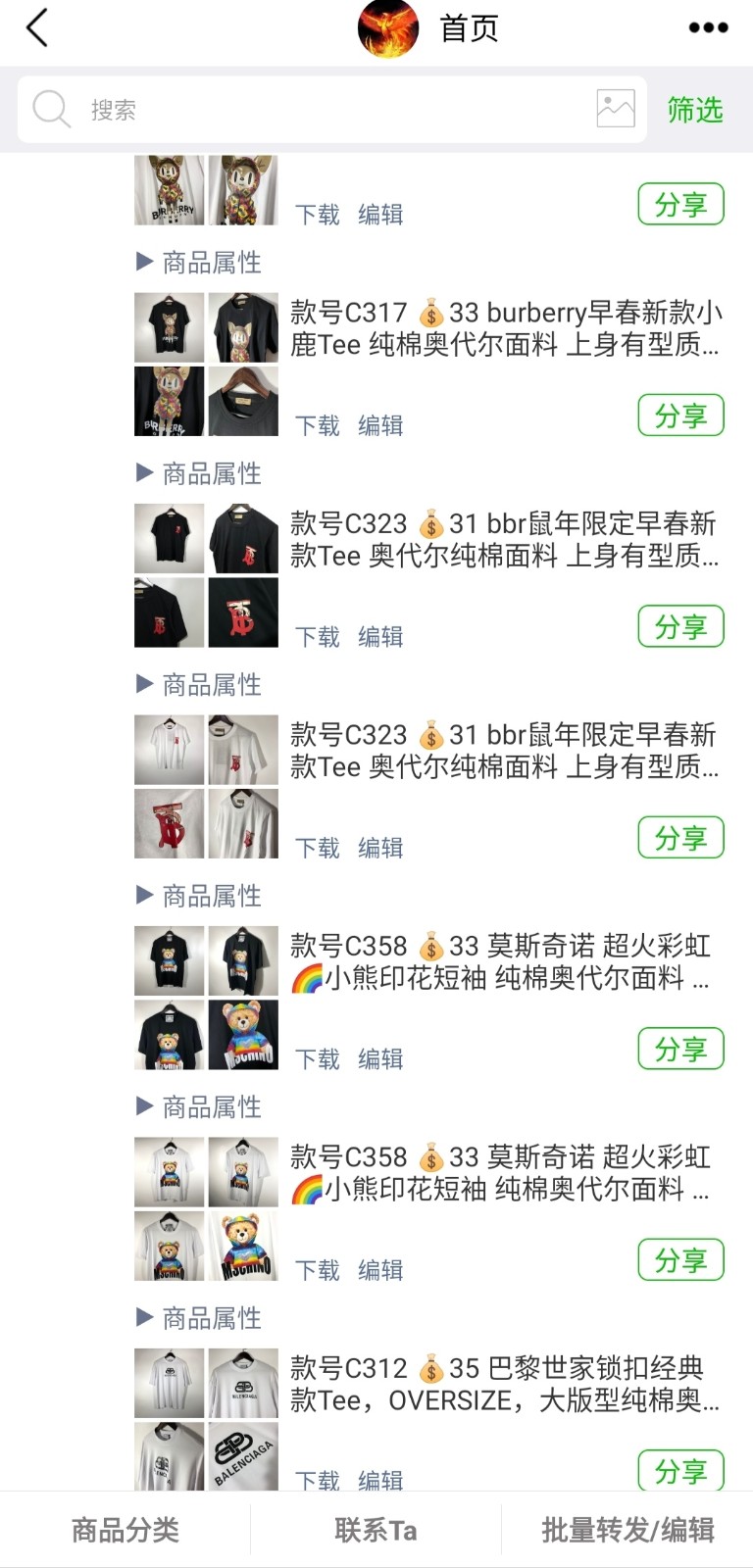Screen dimensions: 753x1568
Task: Contact the seller via 联系Ta
Action: pos(376,1530)
